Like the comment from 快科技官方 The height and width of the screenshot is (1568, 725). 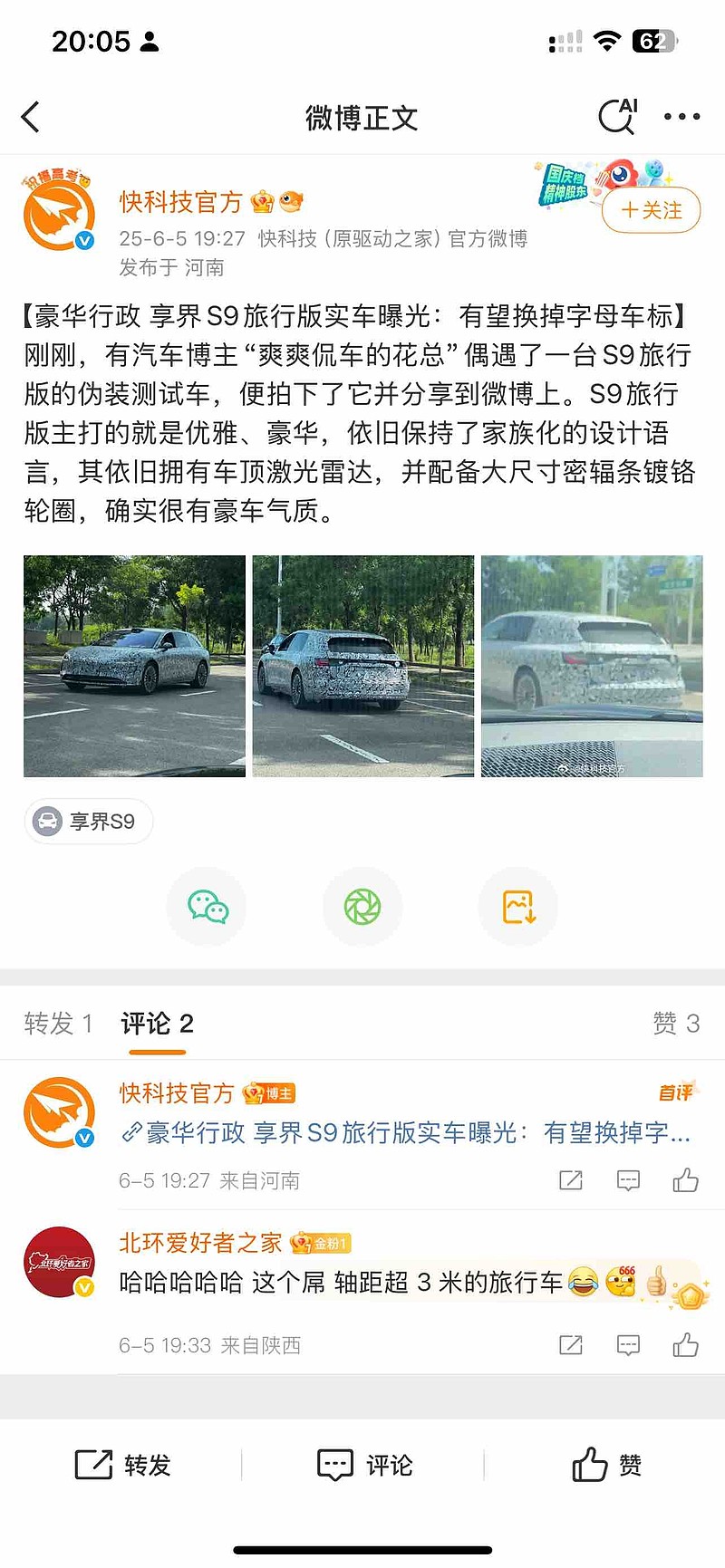[x=685, y=1180]
